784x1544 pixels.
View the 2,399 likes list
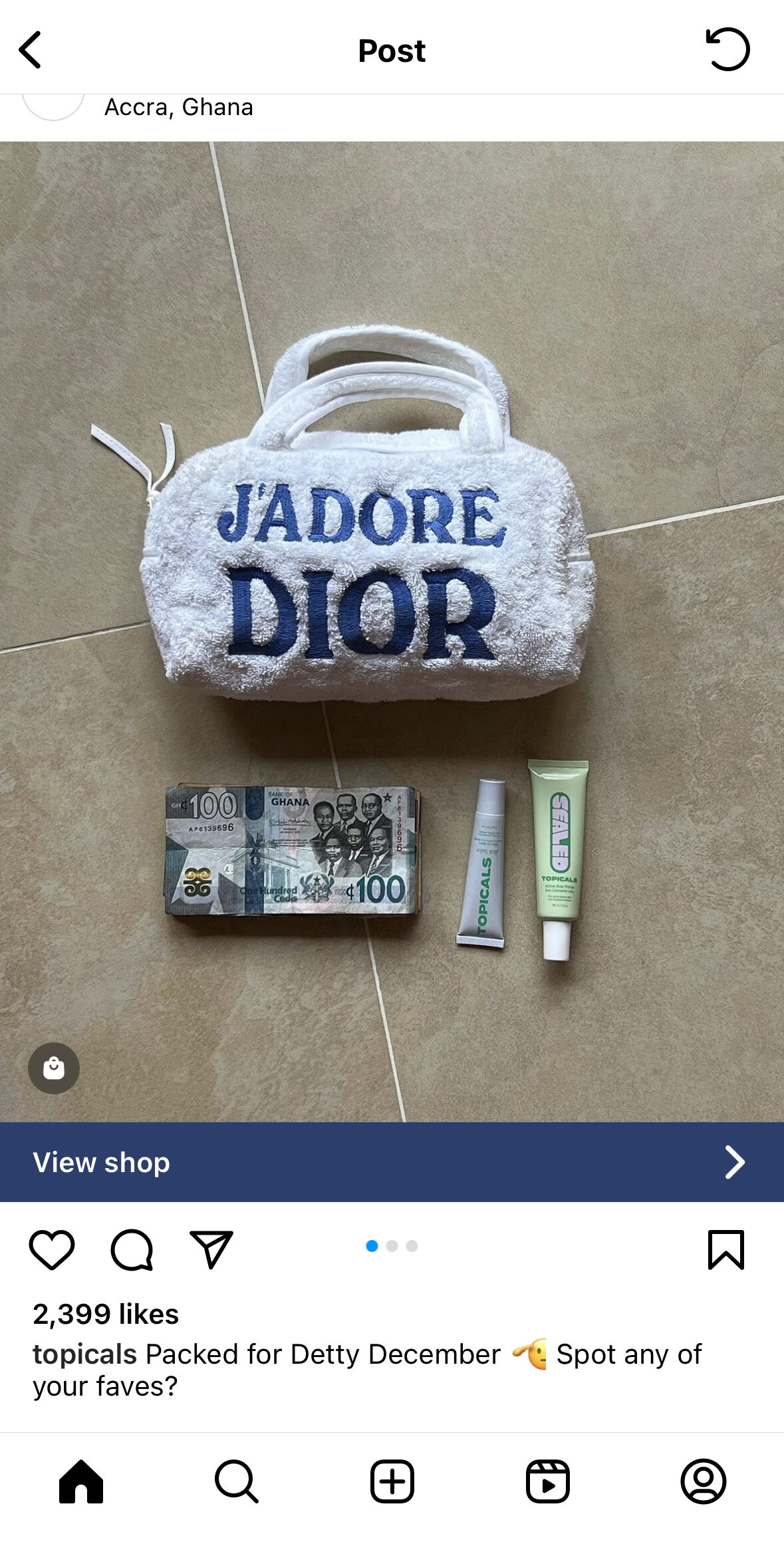(x=106, y=1314)
